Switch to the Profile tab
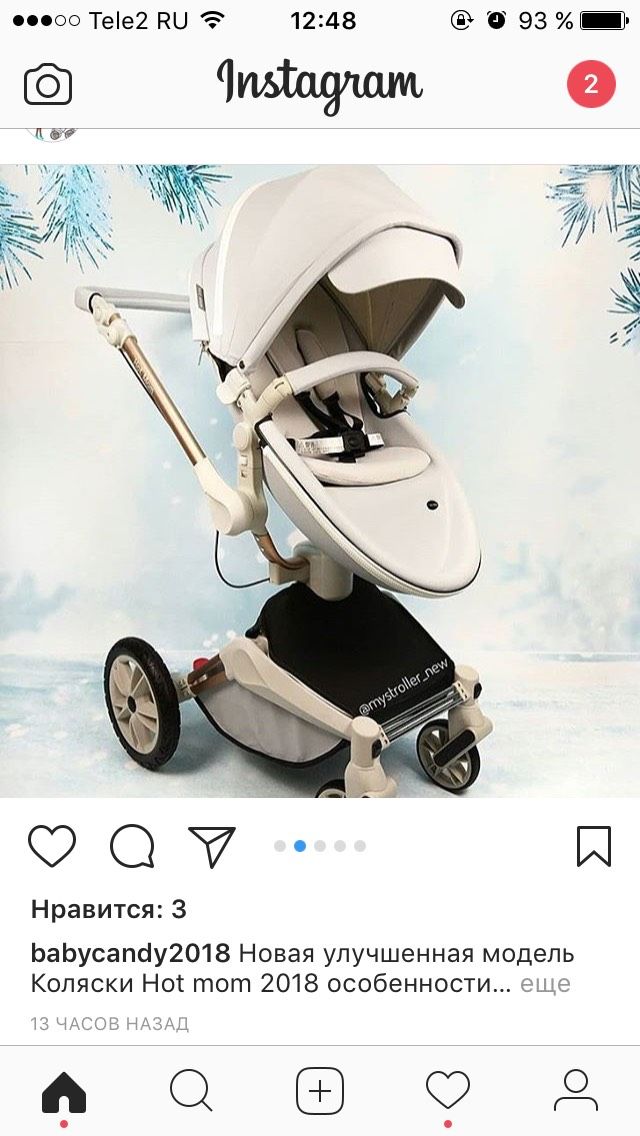The height and width of the screenshot is (1136, 640). pyautogui.click(x=575, y=1090)
